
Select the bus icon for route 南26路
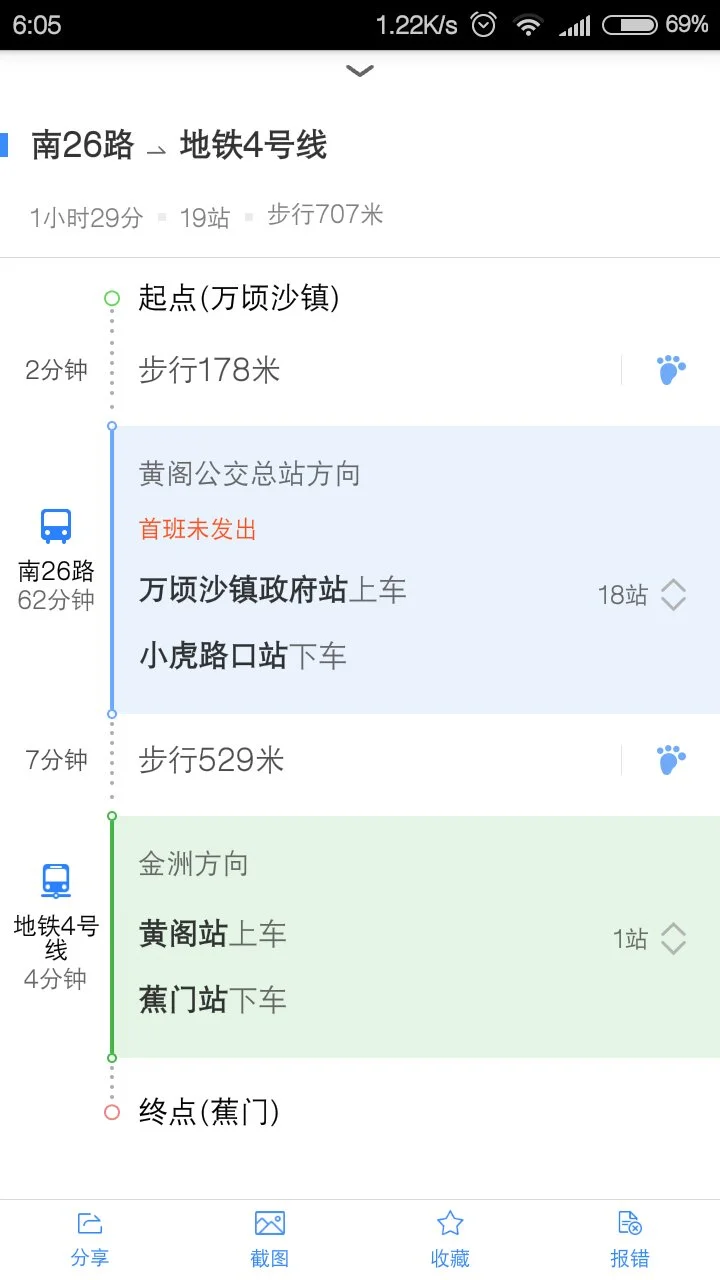tap(55, 524)
